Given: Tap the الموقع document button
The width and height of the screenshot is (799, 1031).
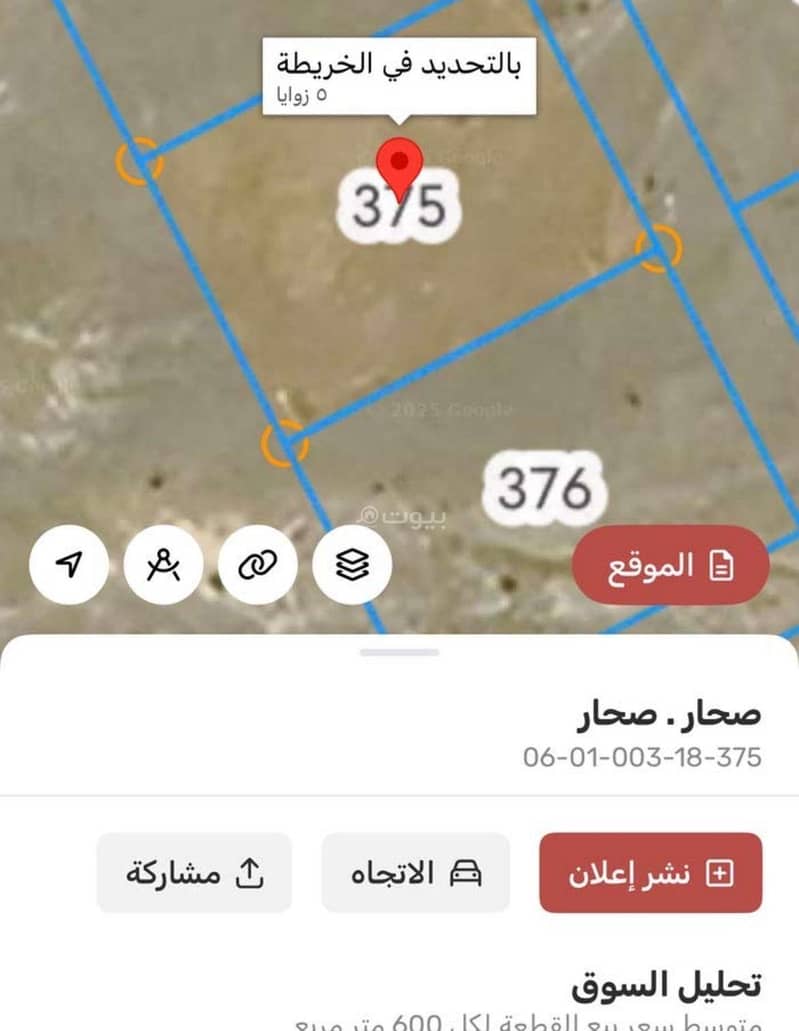Looking at the screenshot, I should 670,566.
